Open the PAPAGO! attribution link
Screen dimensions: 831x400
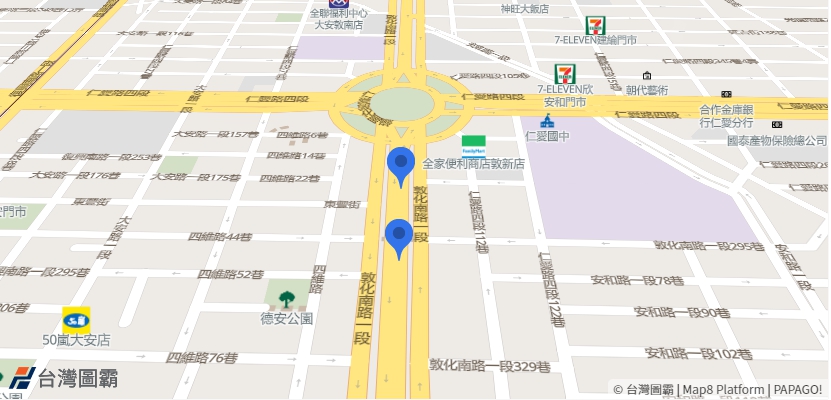click(x=799, y=390)
